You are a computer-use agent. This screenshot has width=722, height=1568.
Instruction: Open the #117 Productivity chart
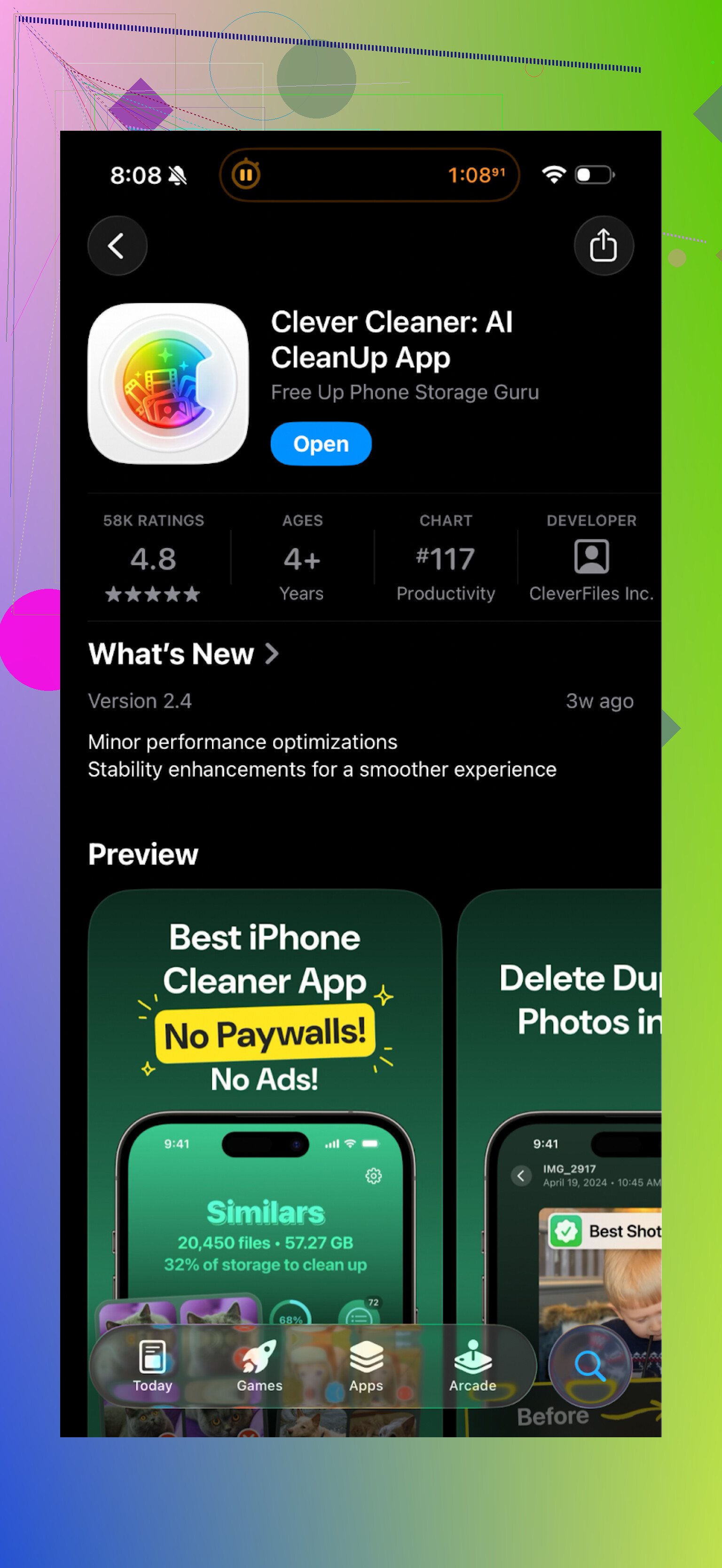(x=445, y=558)
